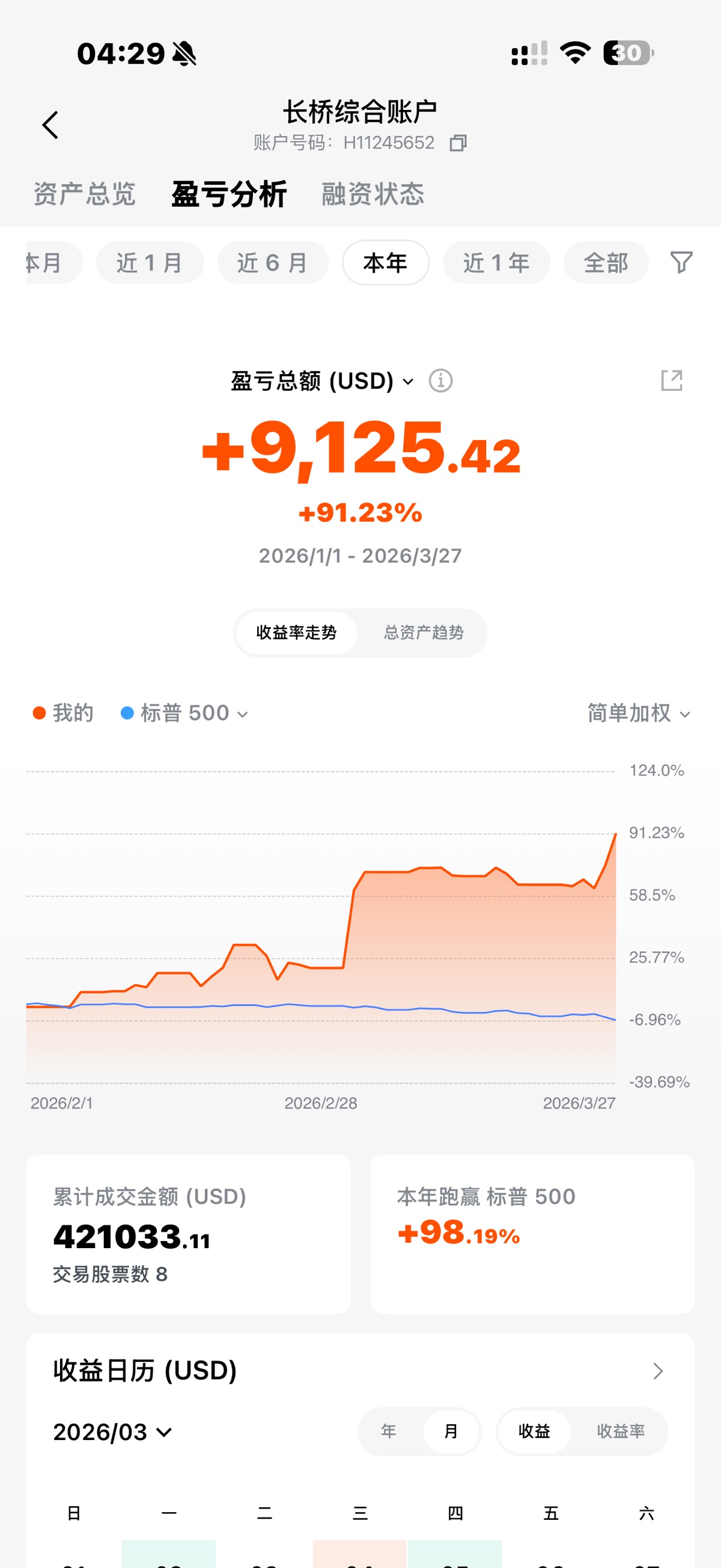The height and width of the screenshot is (1568, 721).
Task: Select the 近 6 月 period chip
Action: [273, 263]
